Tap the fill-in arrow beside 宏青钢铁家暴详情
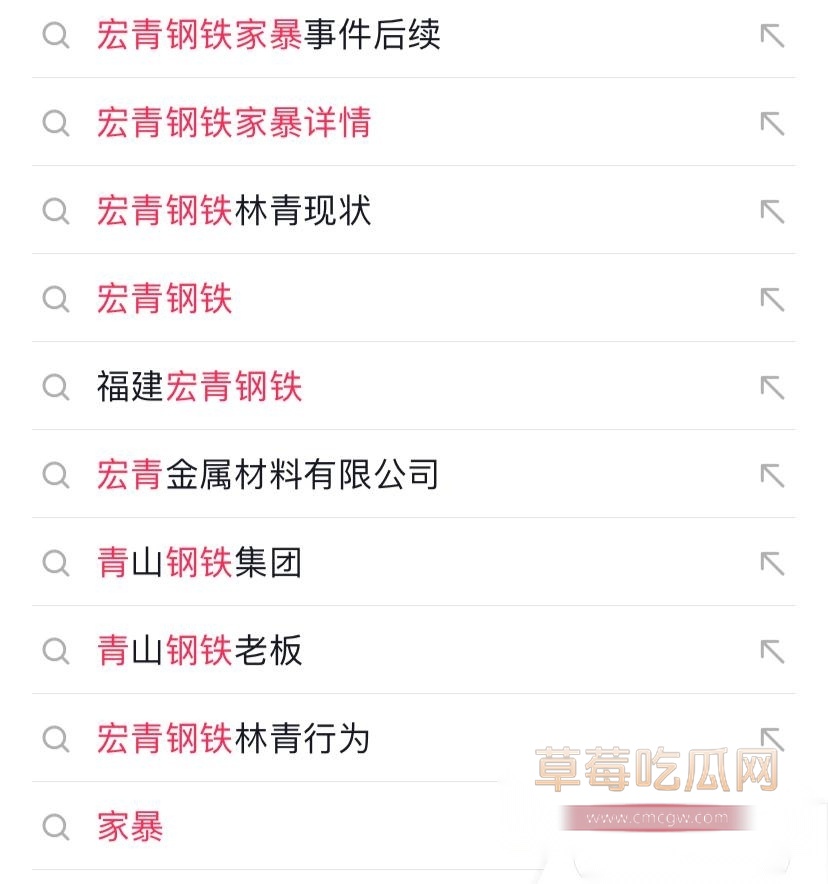Screen dimensions: 828x884 772,124
